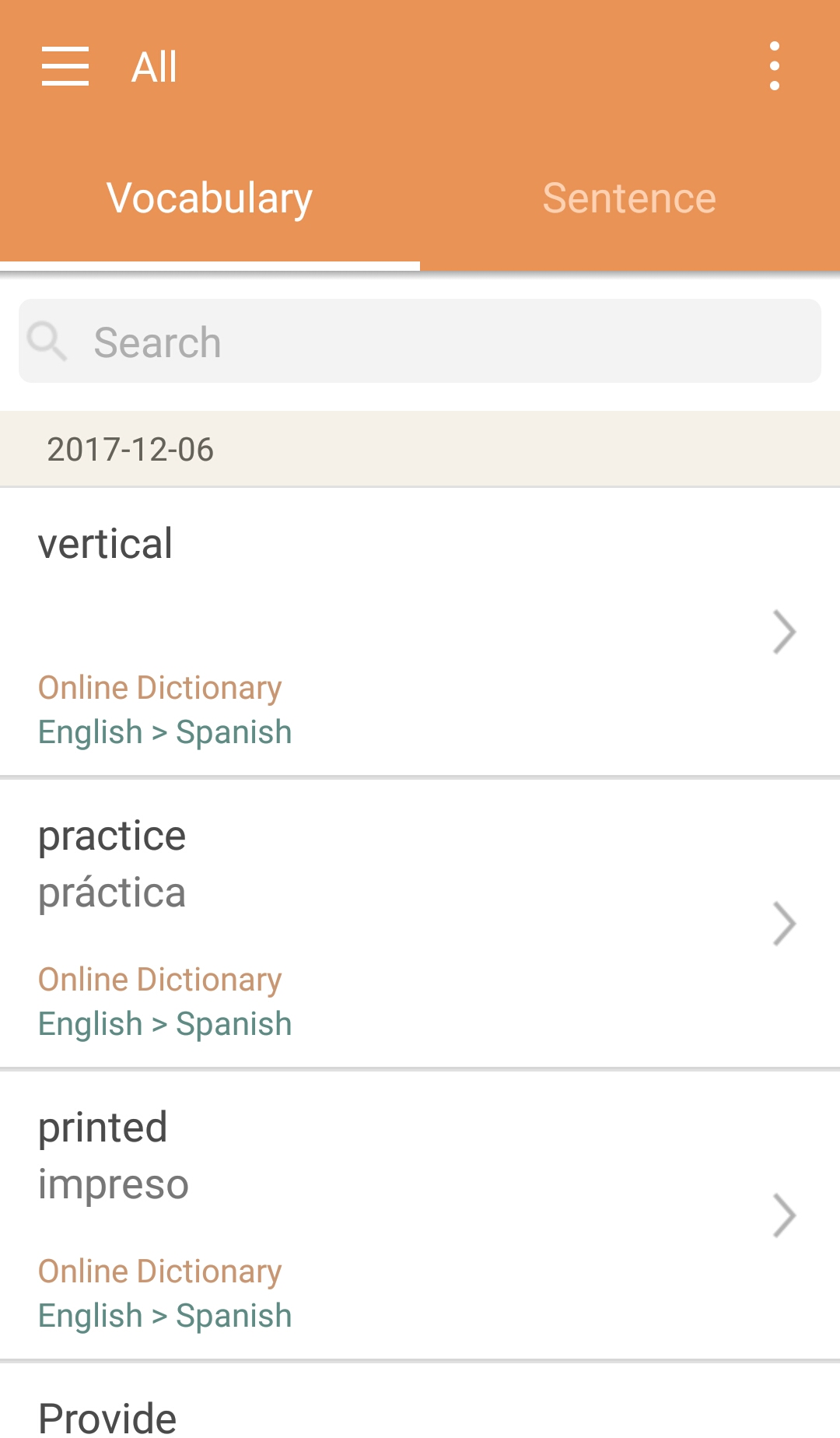Select the Vocabulary tab
The height and width of the screenshot is (1438, 840).
point(210,198)
